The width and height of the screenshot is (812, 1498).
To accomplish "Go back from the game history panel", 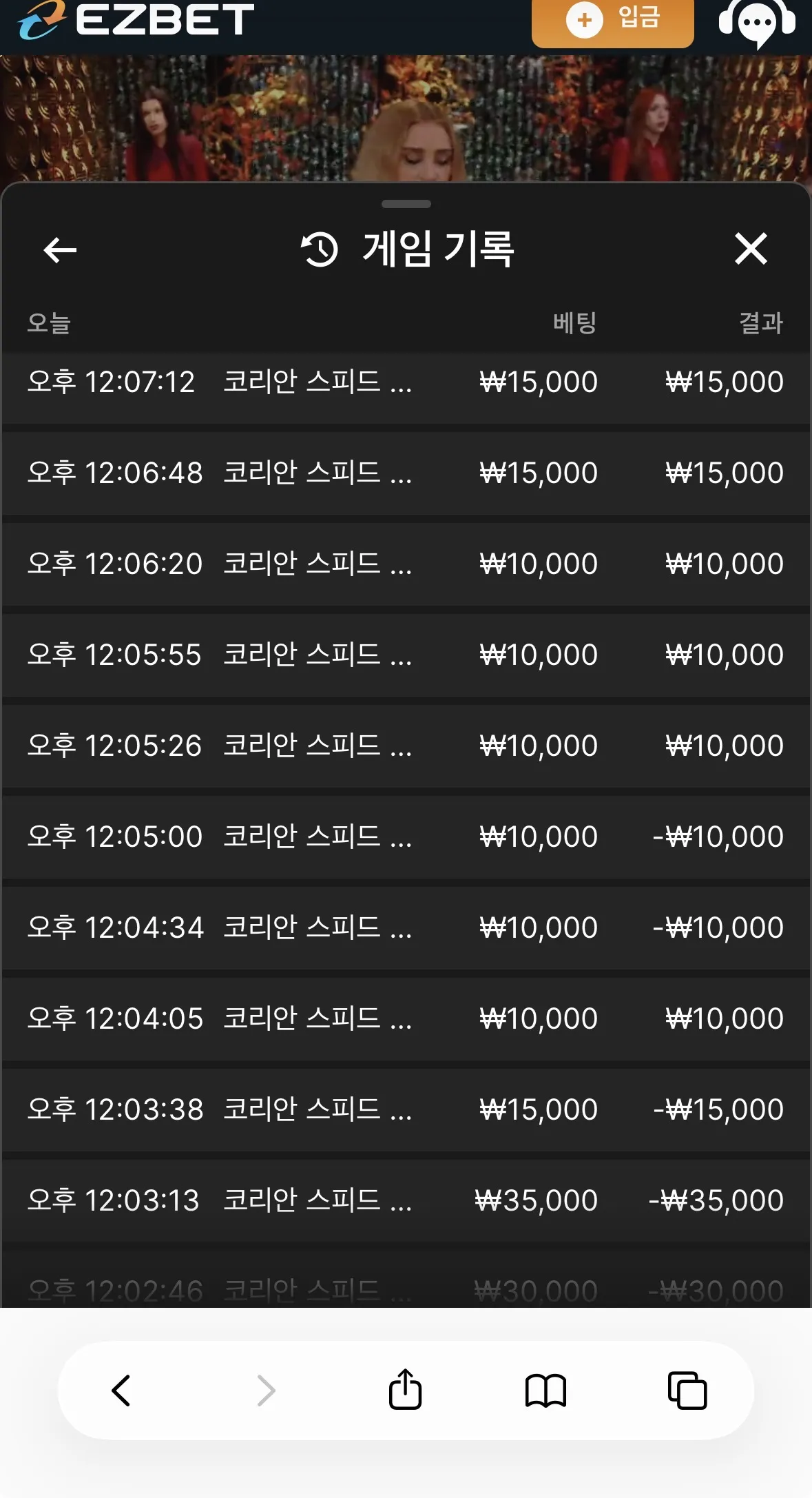I will click(x=60, y=249).
